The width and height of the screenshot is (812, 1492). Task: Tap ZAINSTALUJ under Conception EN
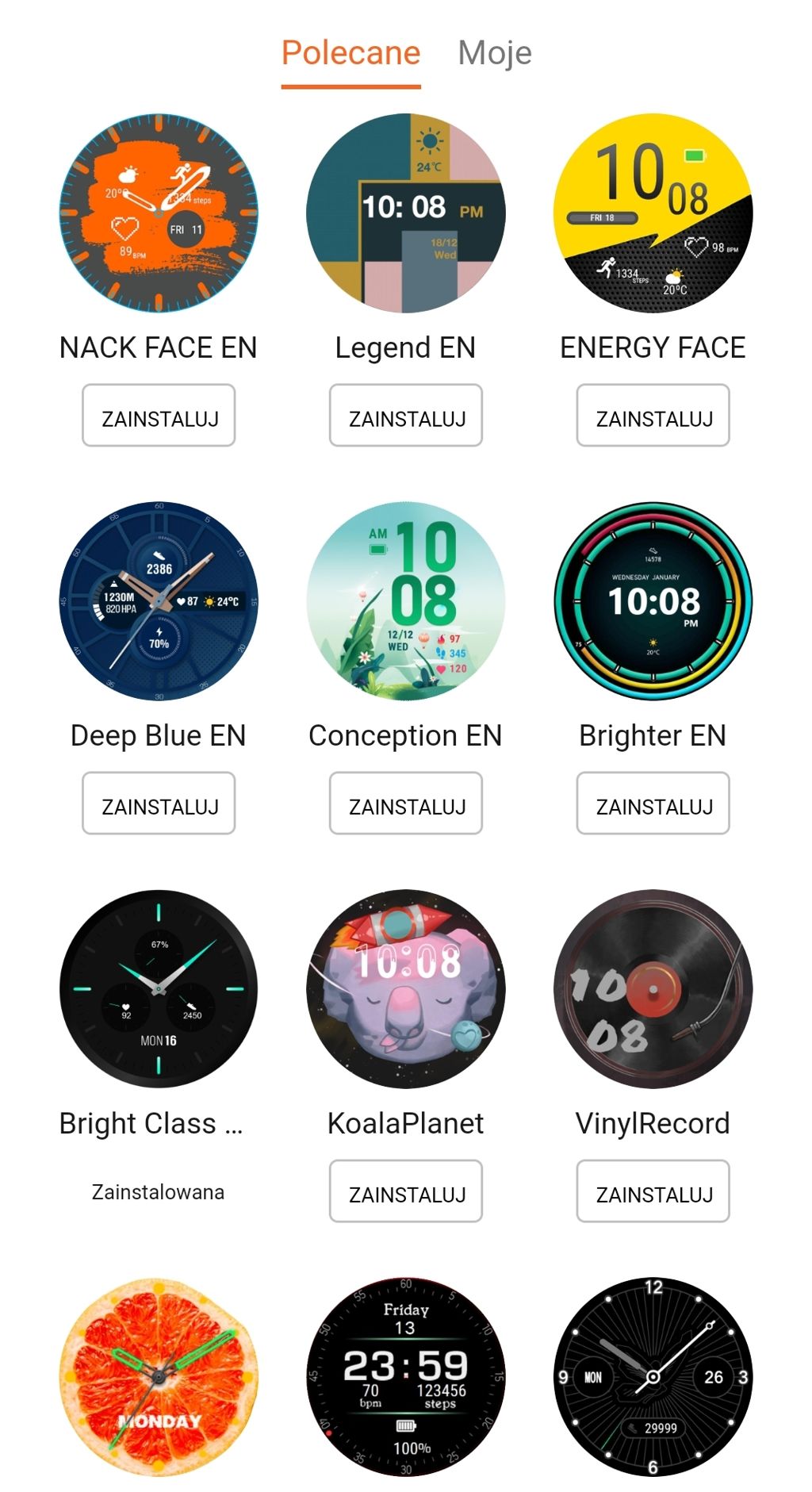coord(406,804)
